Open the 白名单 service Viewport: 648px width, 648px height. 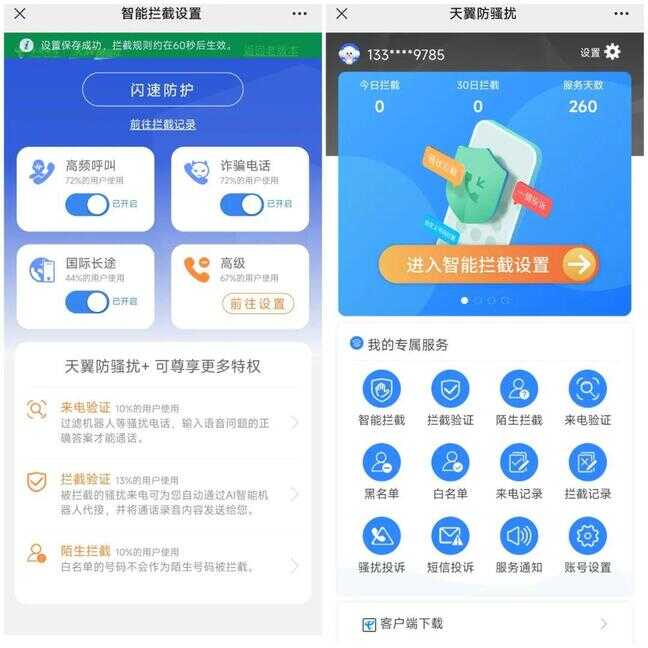click(x=450, y=471)
